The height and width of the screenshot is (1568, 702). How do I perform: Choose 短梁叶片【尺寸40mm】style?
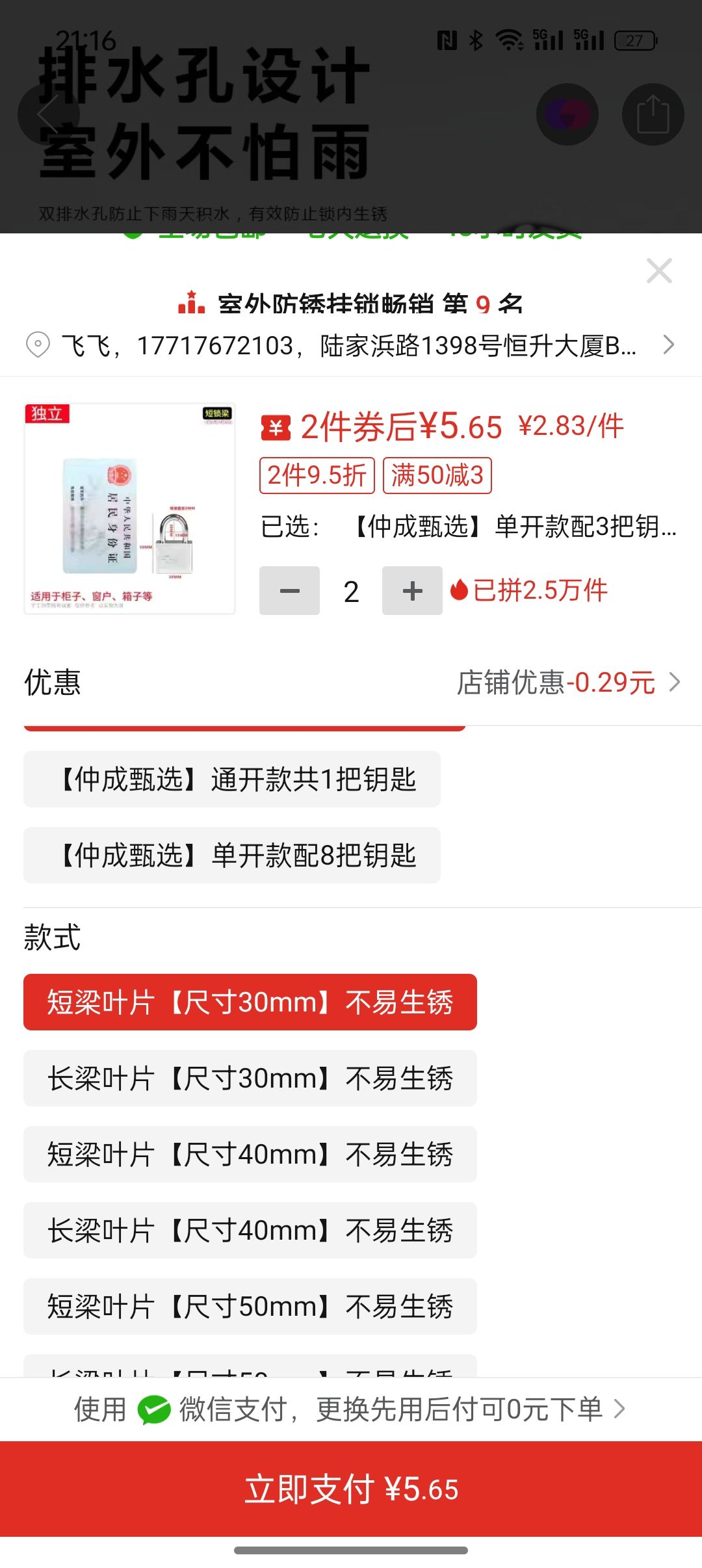[x=250, y=1155]
